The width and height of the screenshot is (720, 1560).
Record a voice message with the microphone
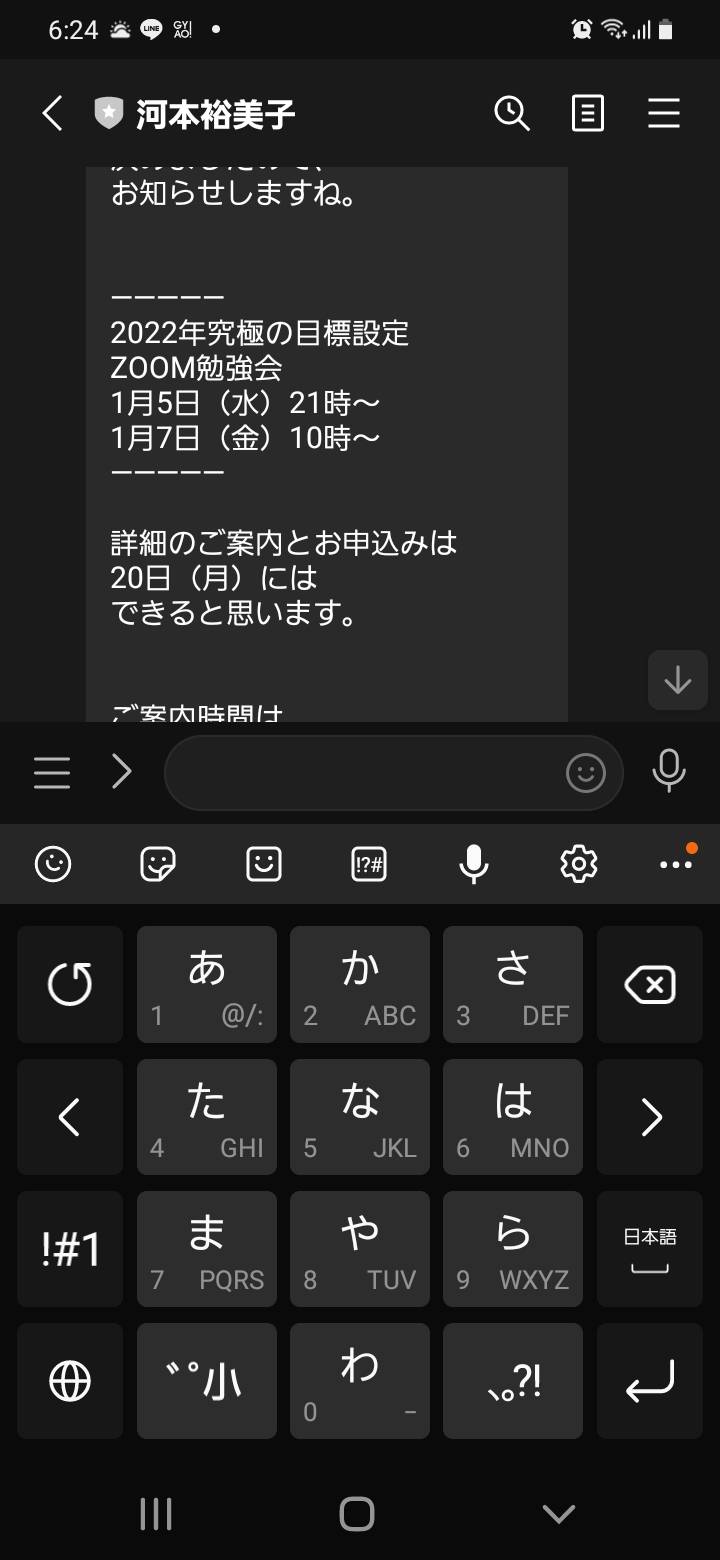click(669, 771)
